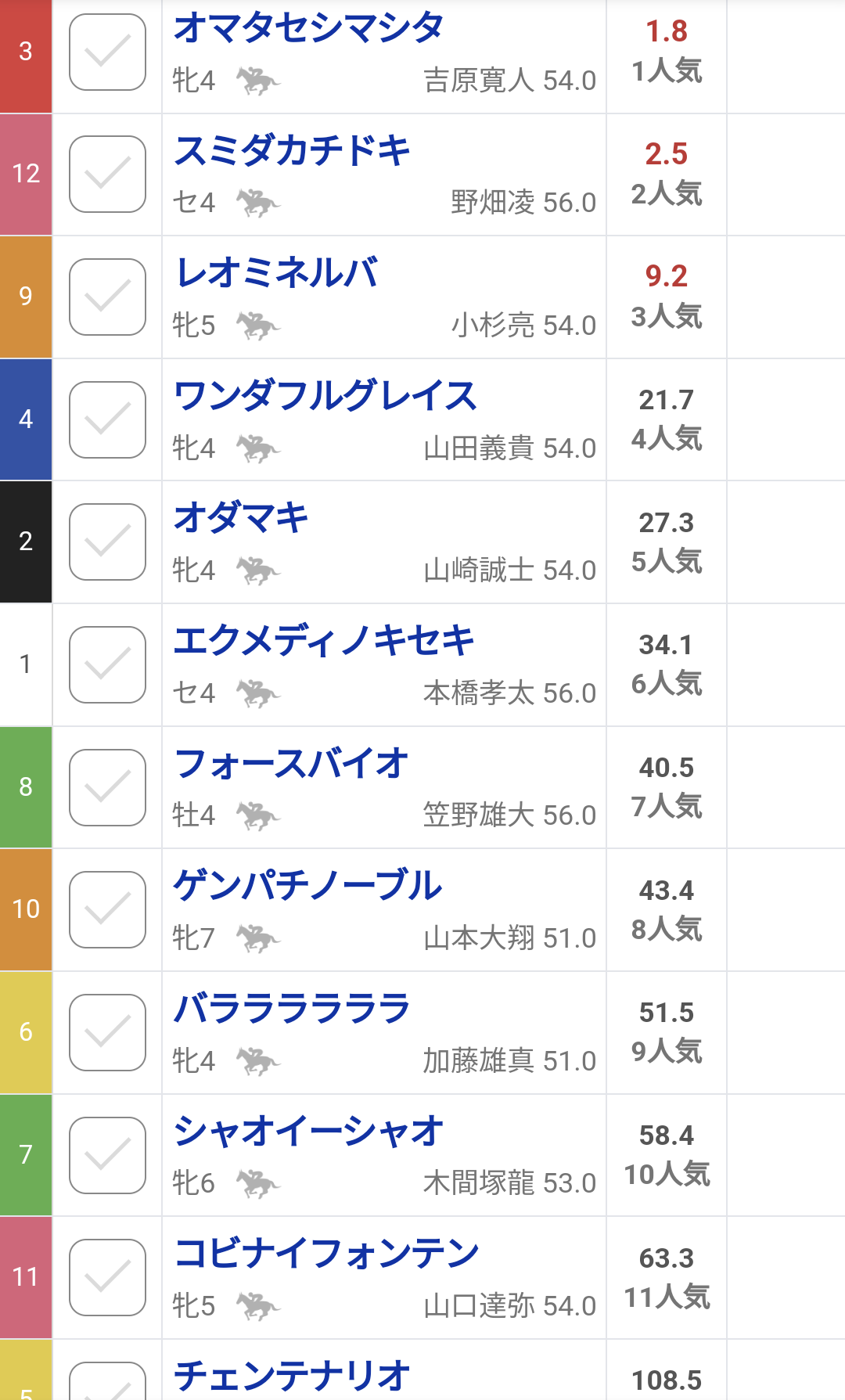Select the バラララララララ checkbox
Image resolution: width=845 pixels, height=1400 pixels.
coord(107,1032)
